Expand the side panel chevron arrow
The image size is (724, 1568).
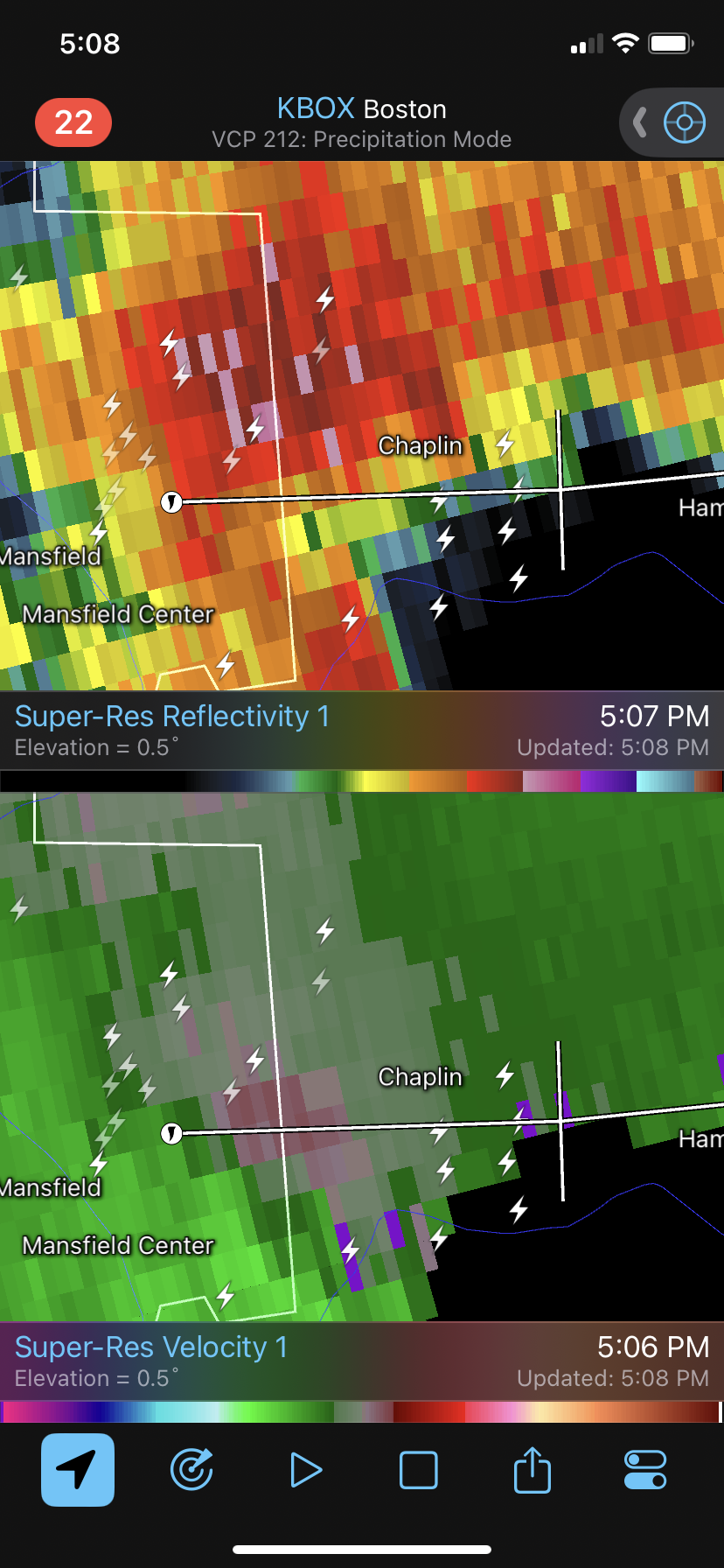640,122
